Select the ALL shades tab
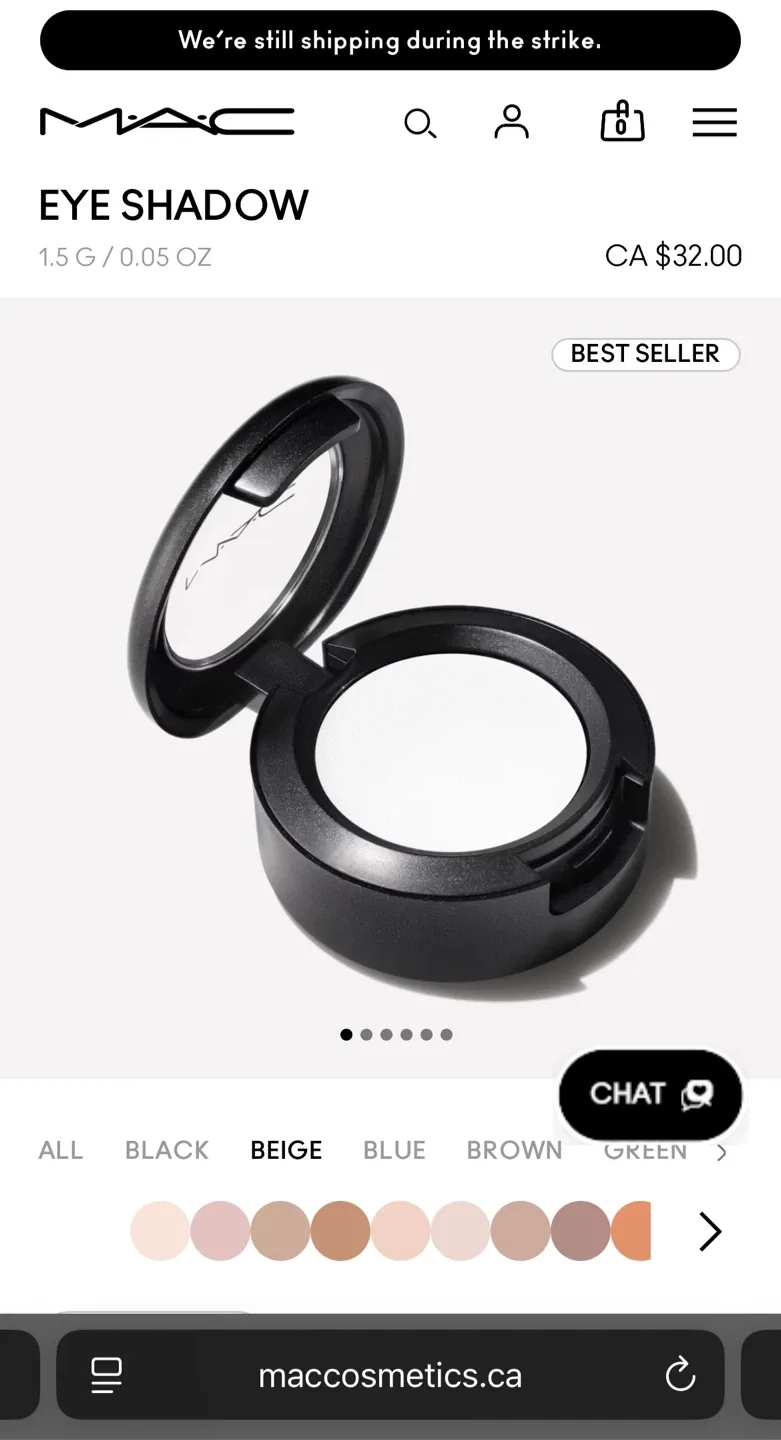 pos(60,1150)
